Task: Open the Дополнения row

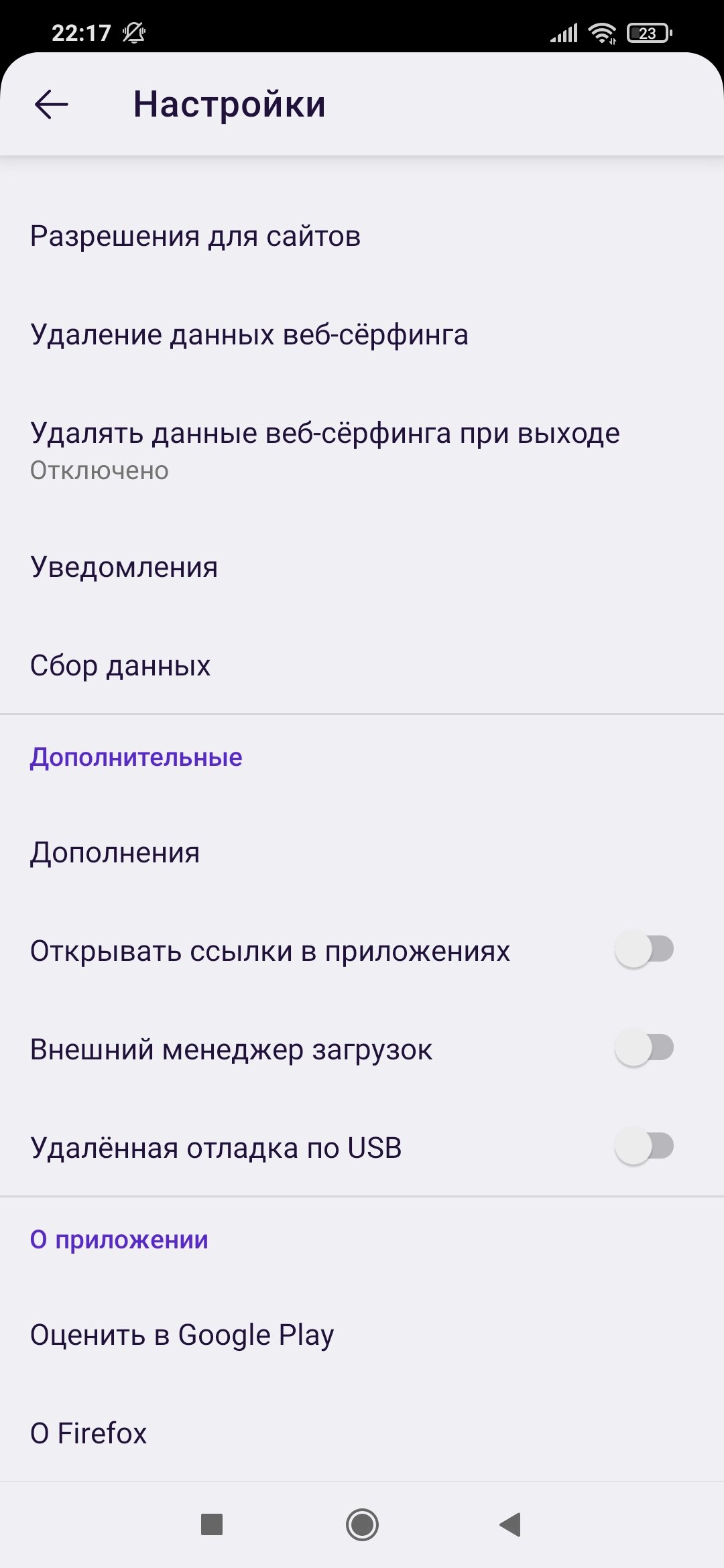Action: (x=362, y=853)
